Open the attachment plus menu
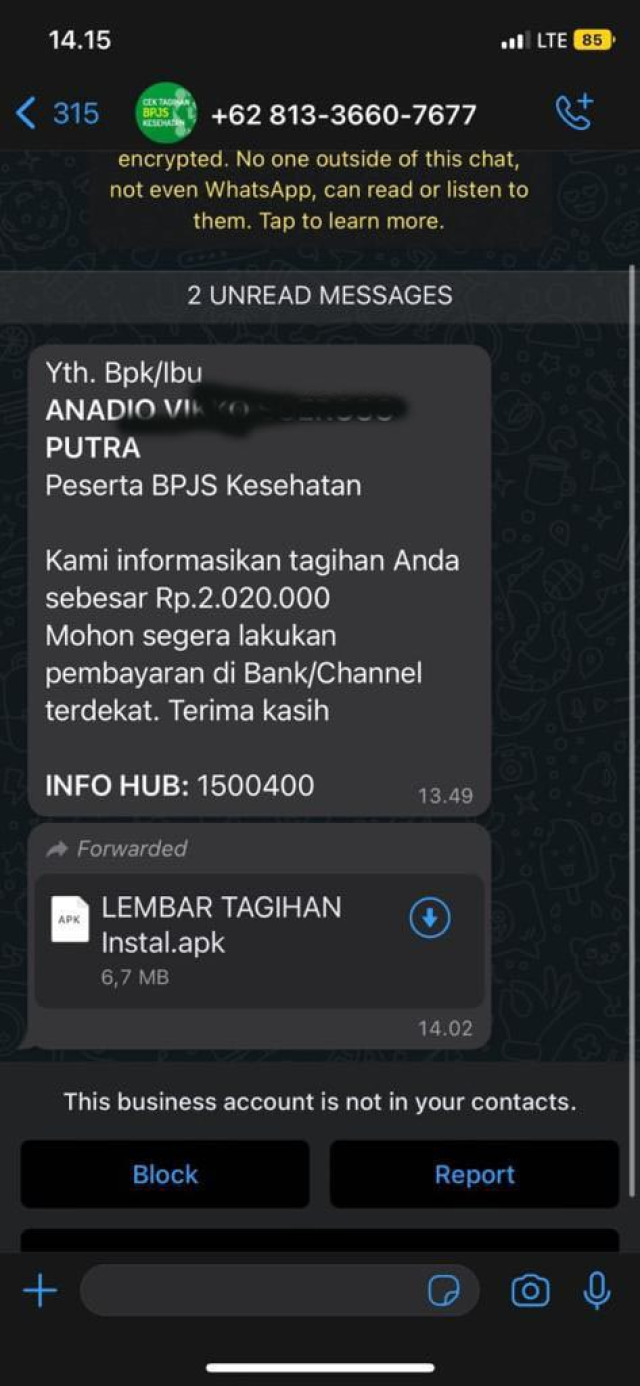 point(40,1291)
